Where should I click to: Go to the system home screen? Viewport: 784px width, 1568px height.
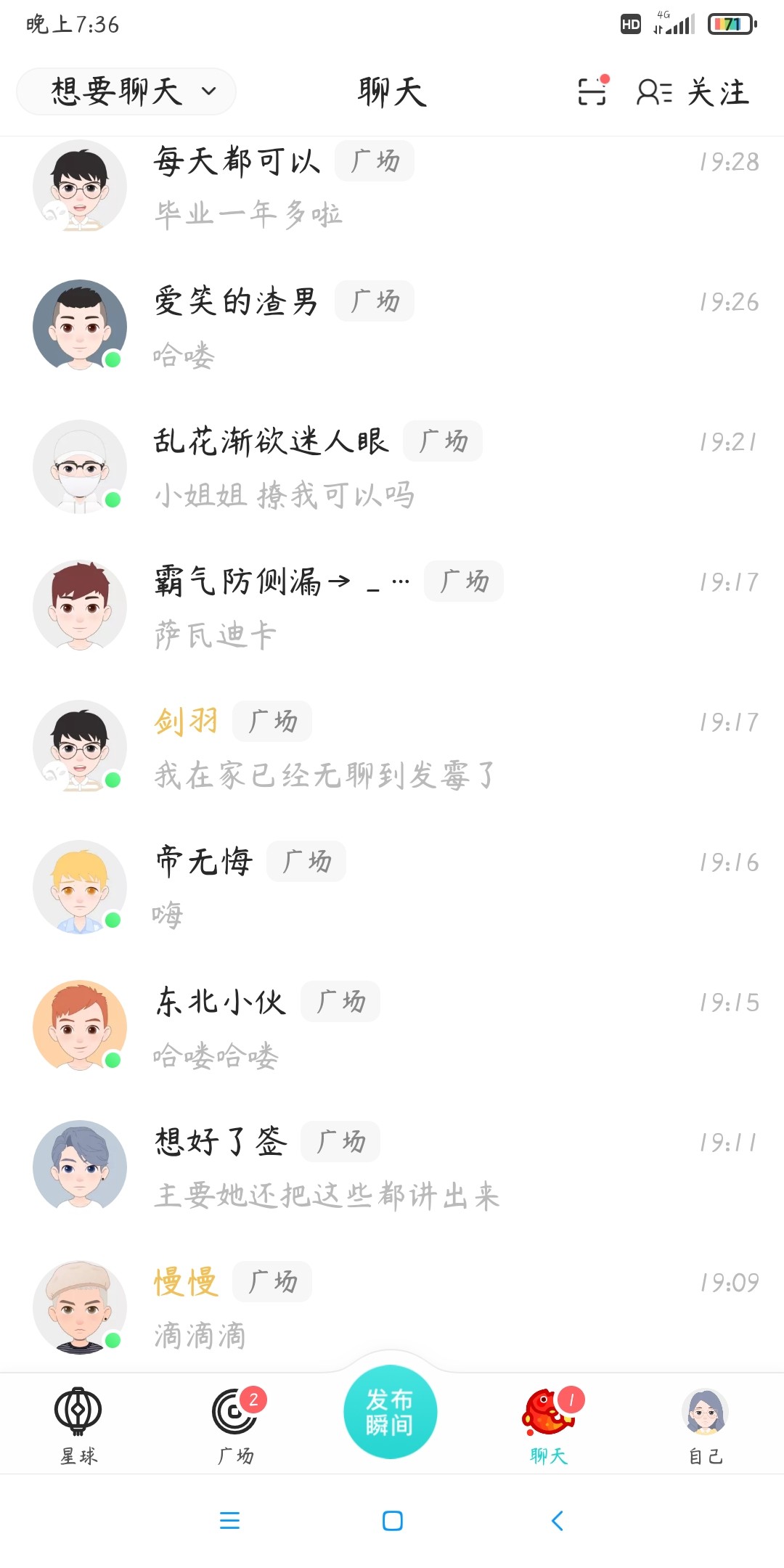click(392, 1521)
